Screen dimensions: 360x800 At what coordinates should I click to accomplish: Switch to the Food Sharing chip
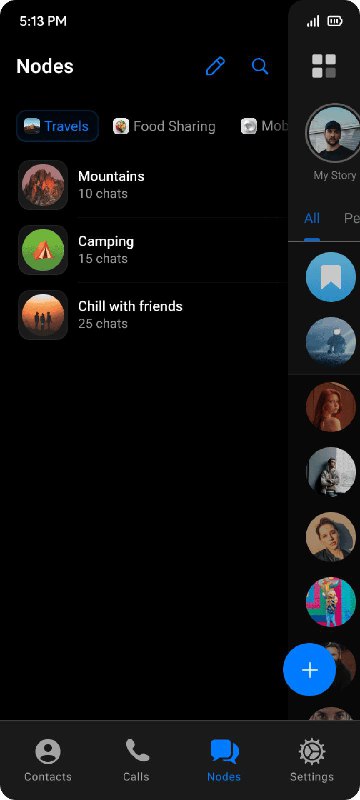(164, 126)
